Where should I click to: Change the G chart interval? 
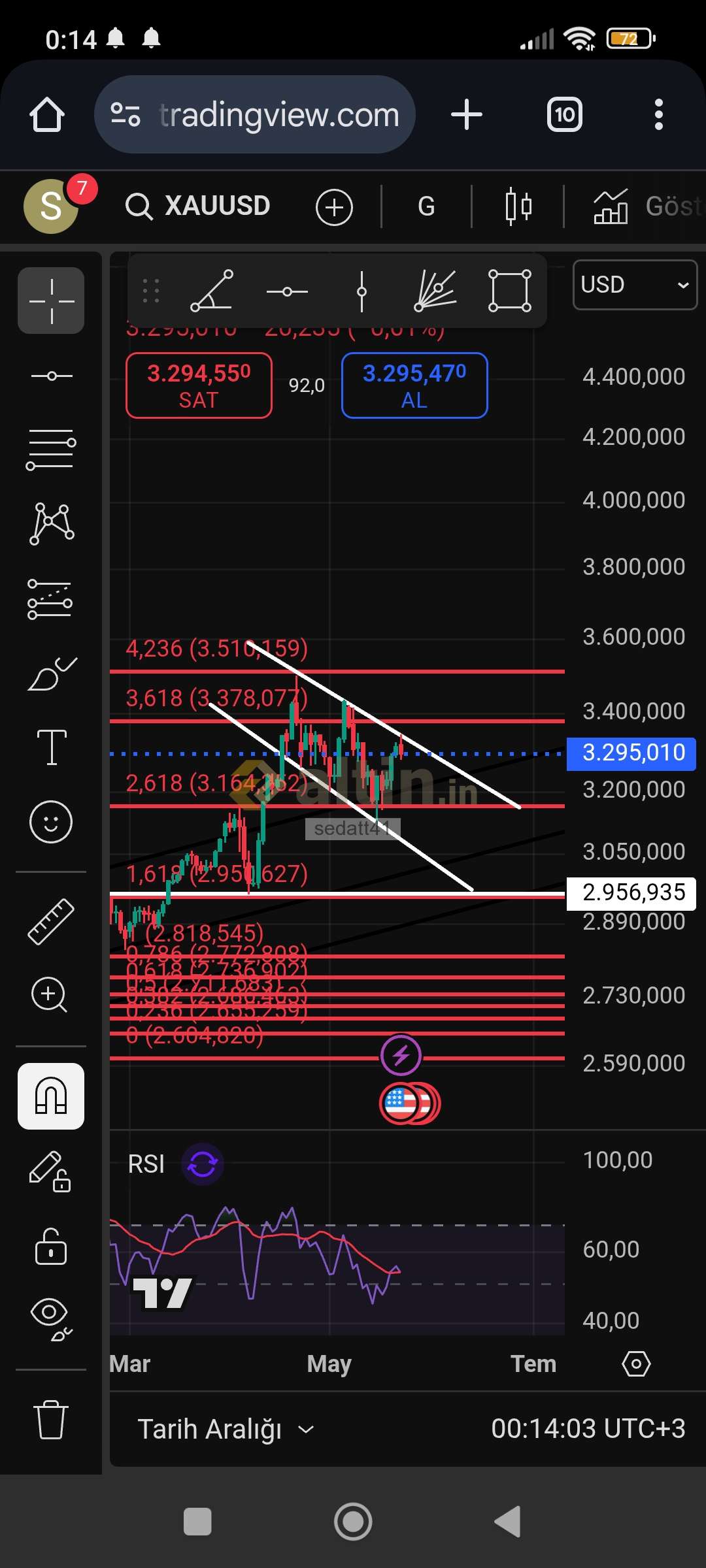426,206
